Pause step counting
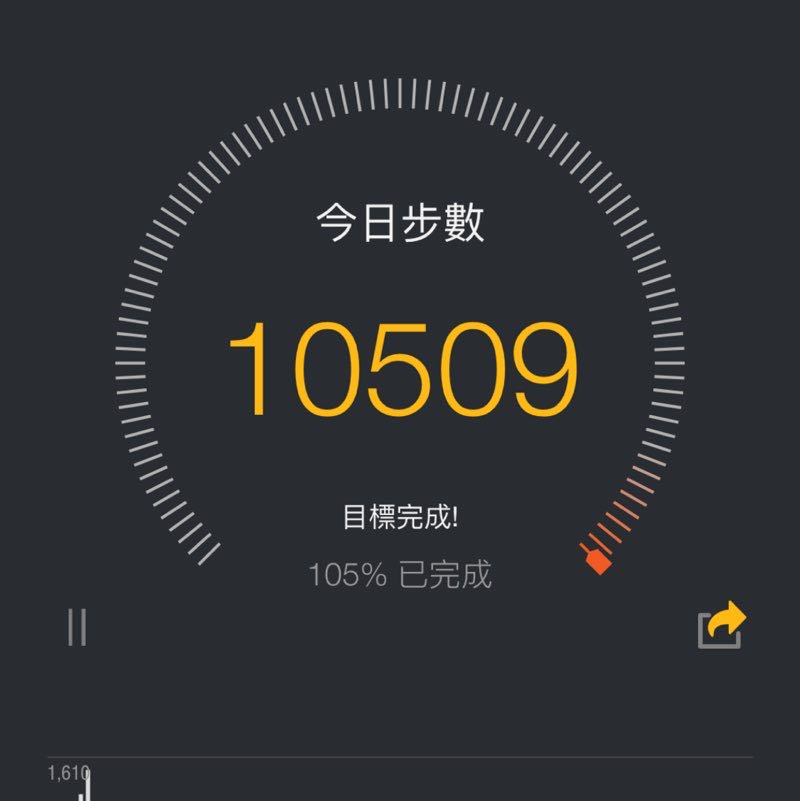This screenshot has height=801, width=800. pos(77,627)
